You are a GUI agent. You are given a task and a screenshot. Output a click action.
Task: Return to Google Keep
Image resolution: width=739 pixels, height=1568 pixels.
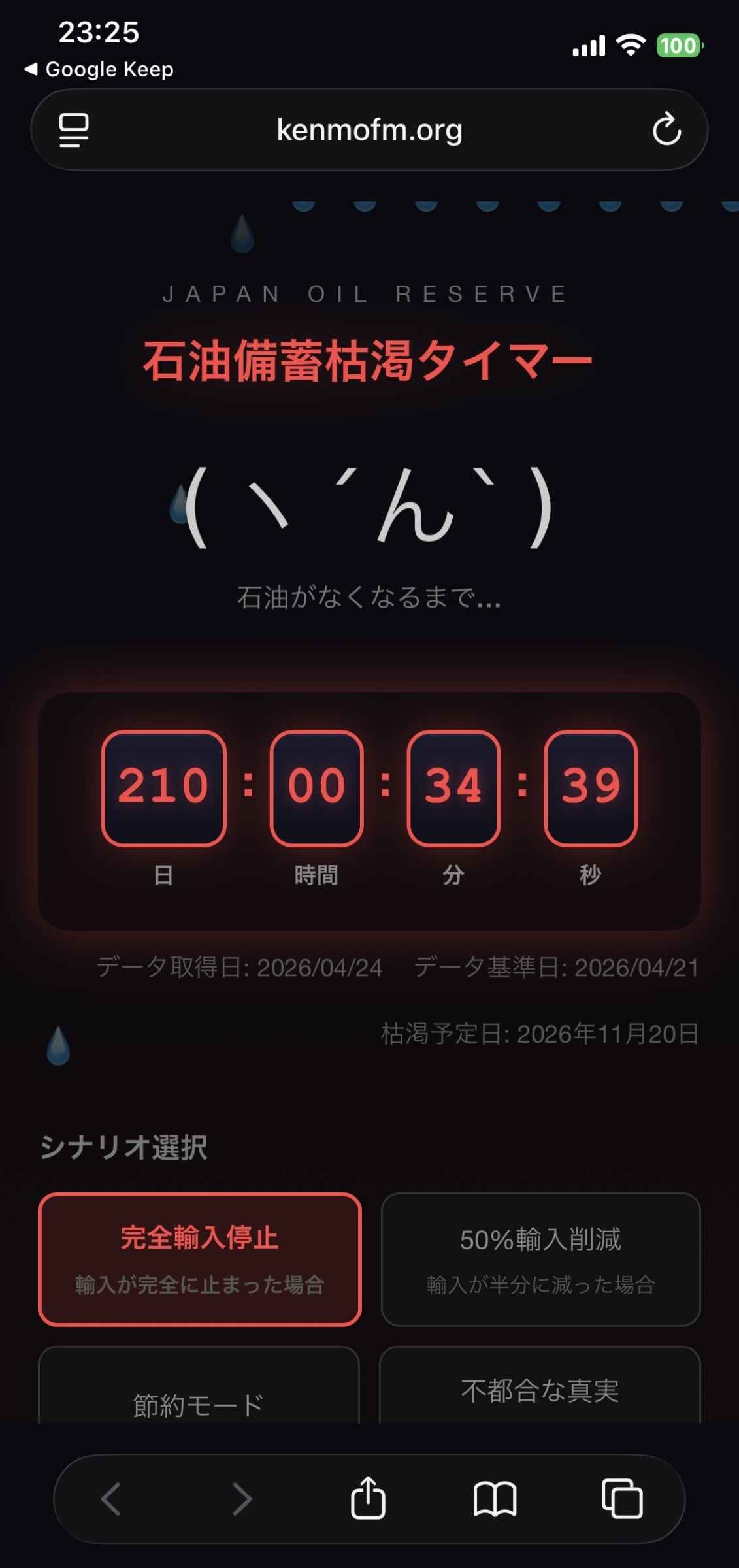99,69
